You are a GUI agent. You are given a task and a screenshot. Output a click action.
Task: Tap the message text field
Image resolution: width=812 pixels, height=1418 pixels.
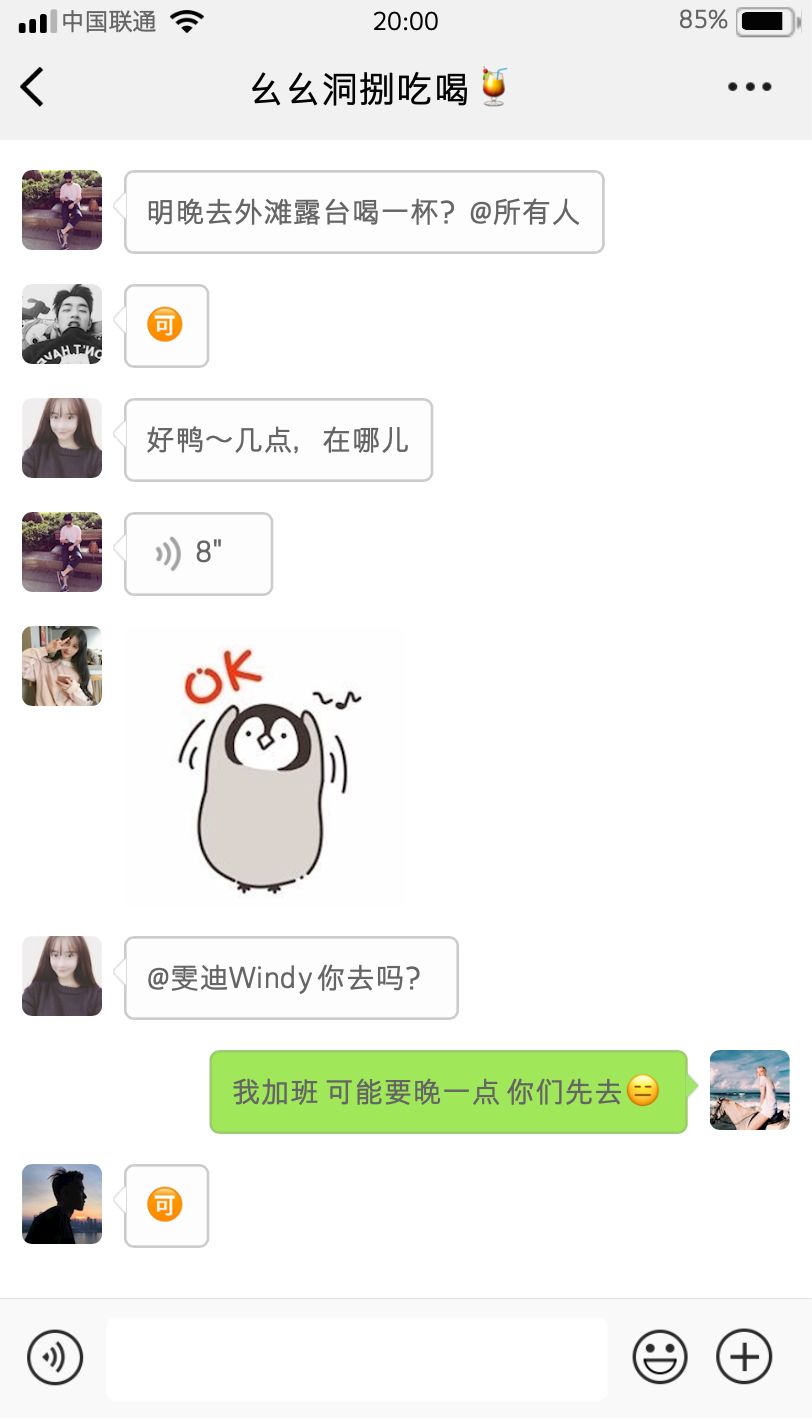coord(356,1358)
